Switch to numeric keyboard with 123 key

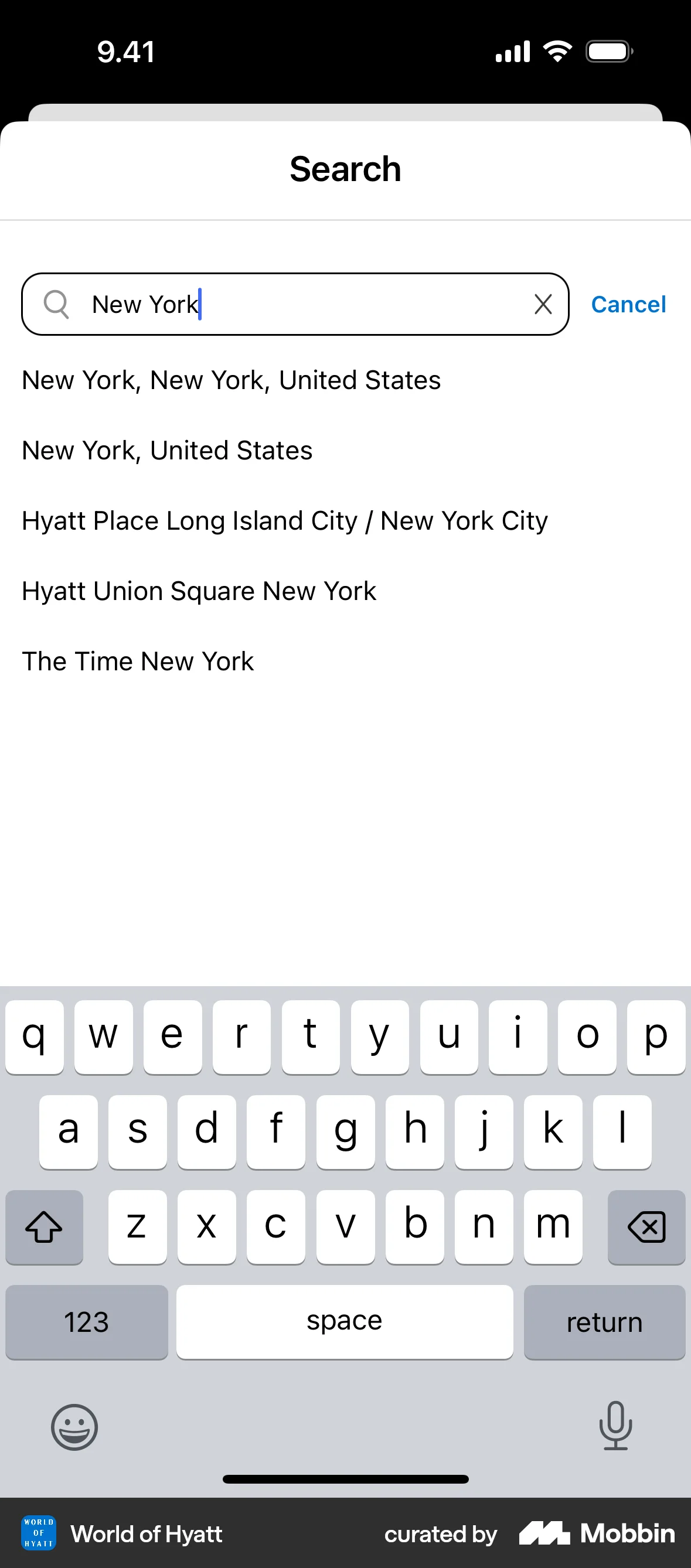87,1321
